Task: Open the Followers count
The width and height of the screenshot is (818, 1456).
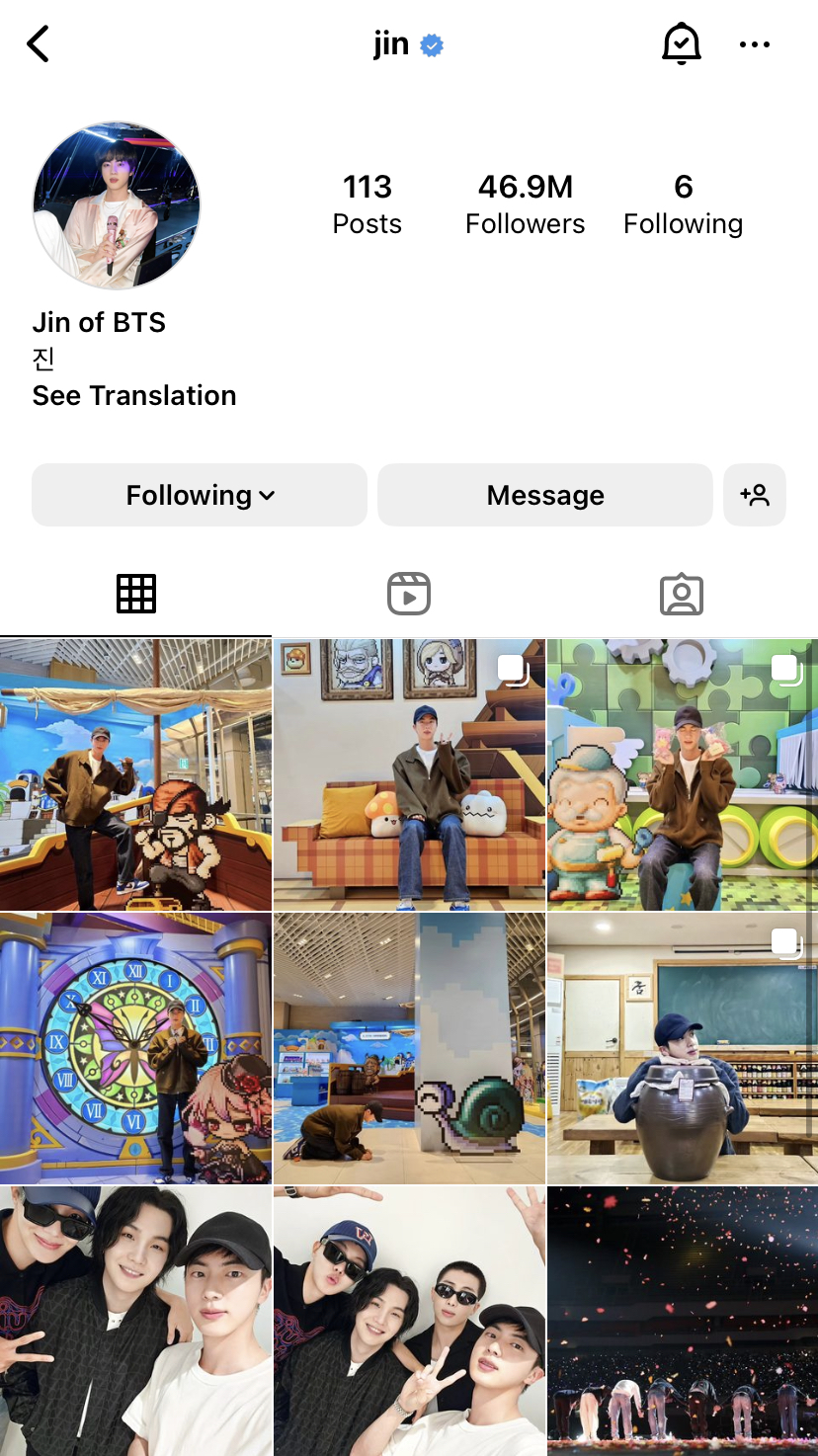Action: [x=525, y=202]
